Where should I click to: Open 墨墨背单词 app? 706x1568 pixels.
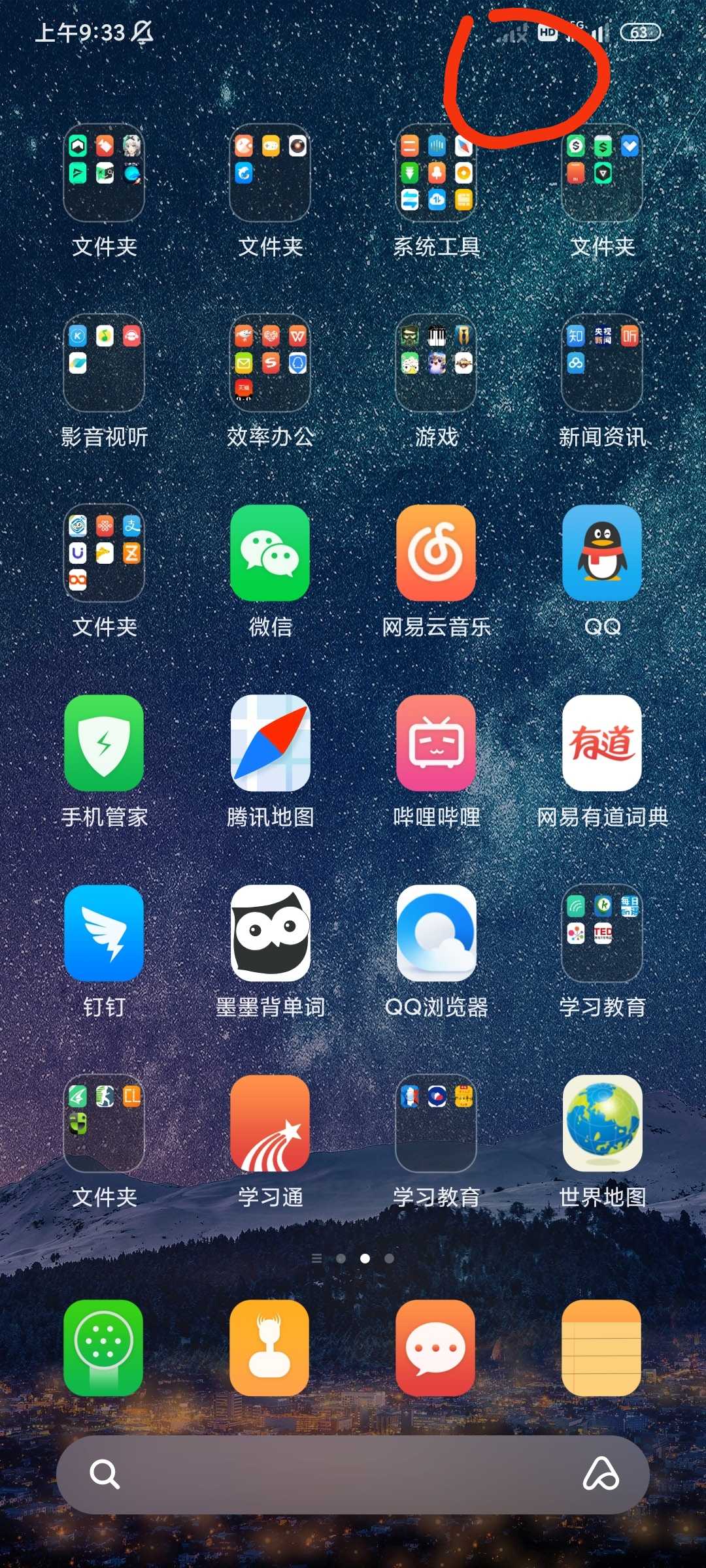(x=270, y=933)
